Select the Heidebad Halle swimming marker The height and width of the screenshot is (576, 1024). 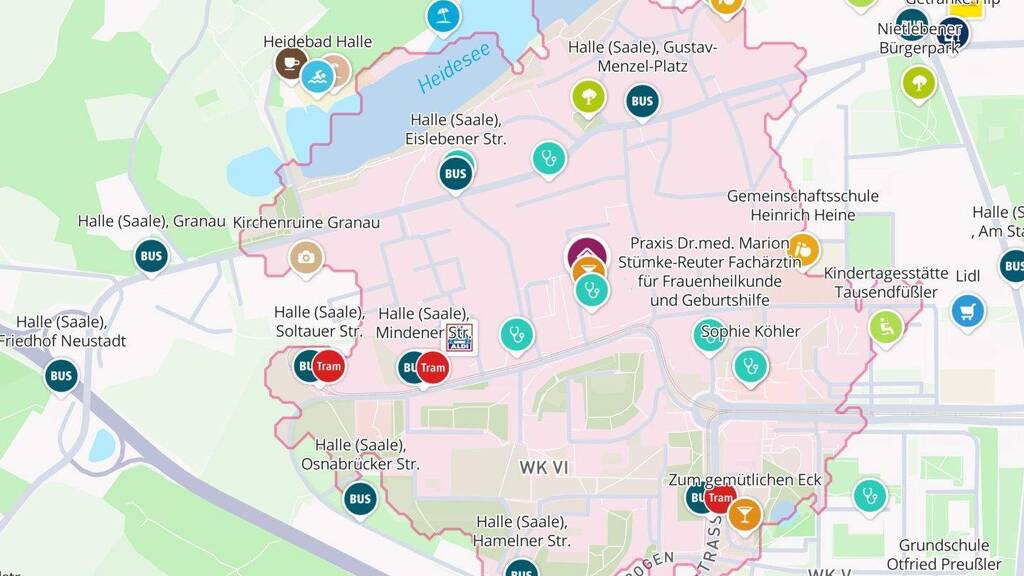pos(318,76)
